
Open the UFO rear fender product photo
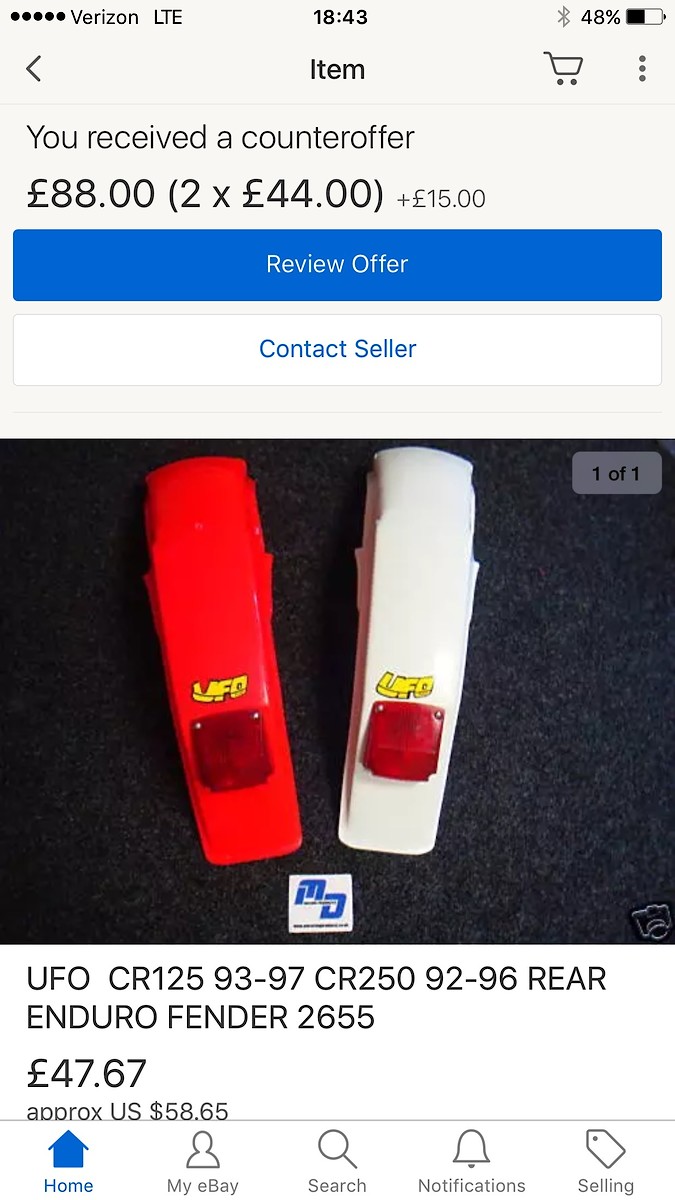337,690
